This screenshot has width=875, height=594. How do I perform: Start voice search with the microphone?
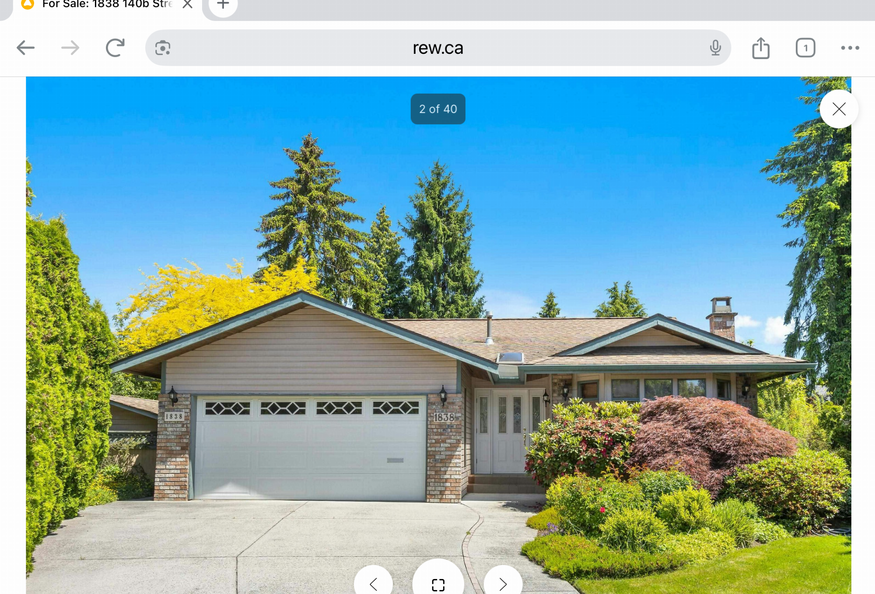(715, 48)
